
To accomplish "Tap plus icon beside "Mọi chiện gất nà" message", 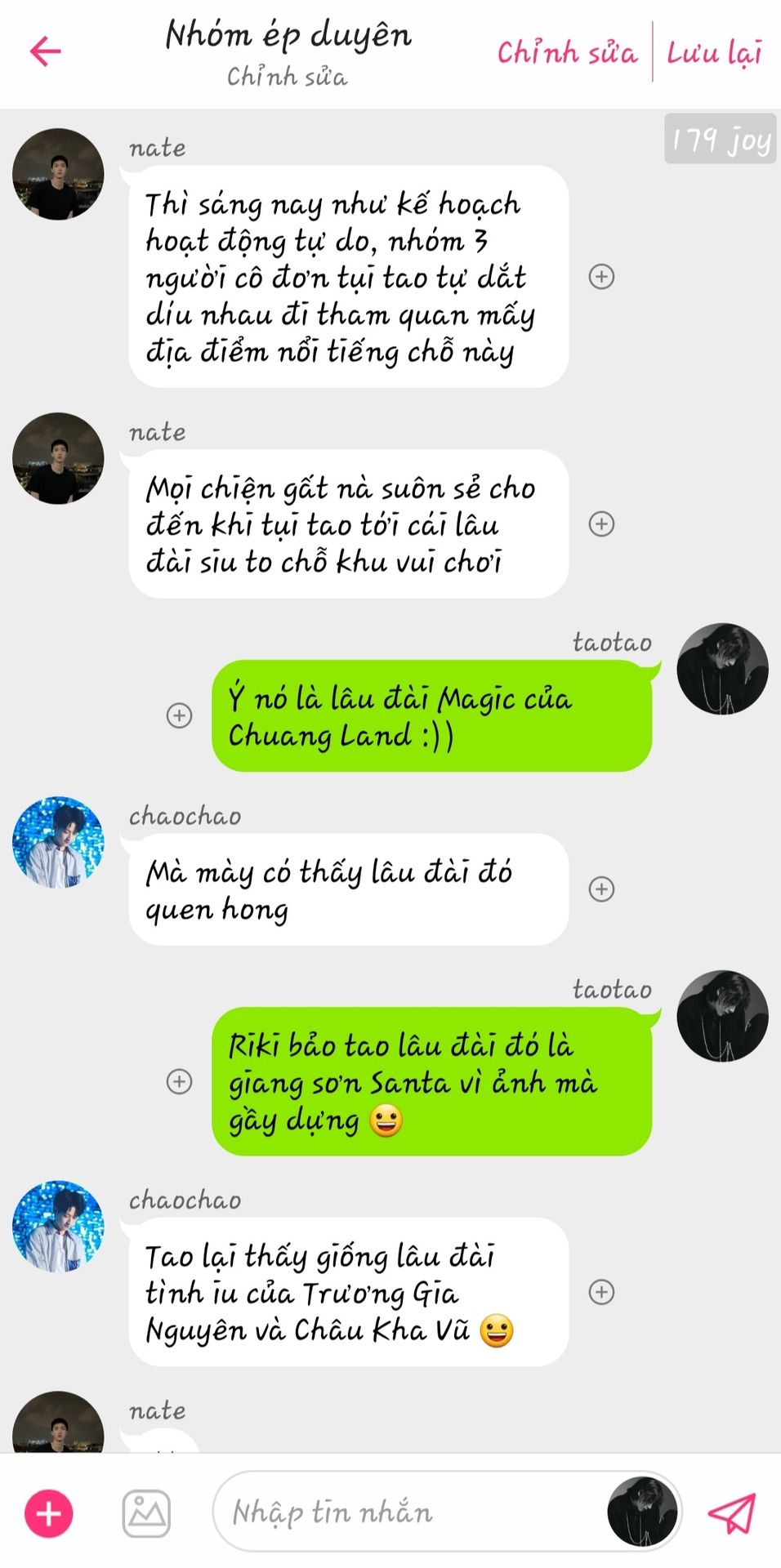I will [x=602, y=523].
